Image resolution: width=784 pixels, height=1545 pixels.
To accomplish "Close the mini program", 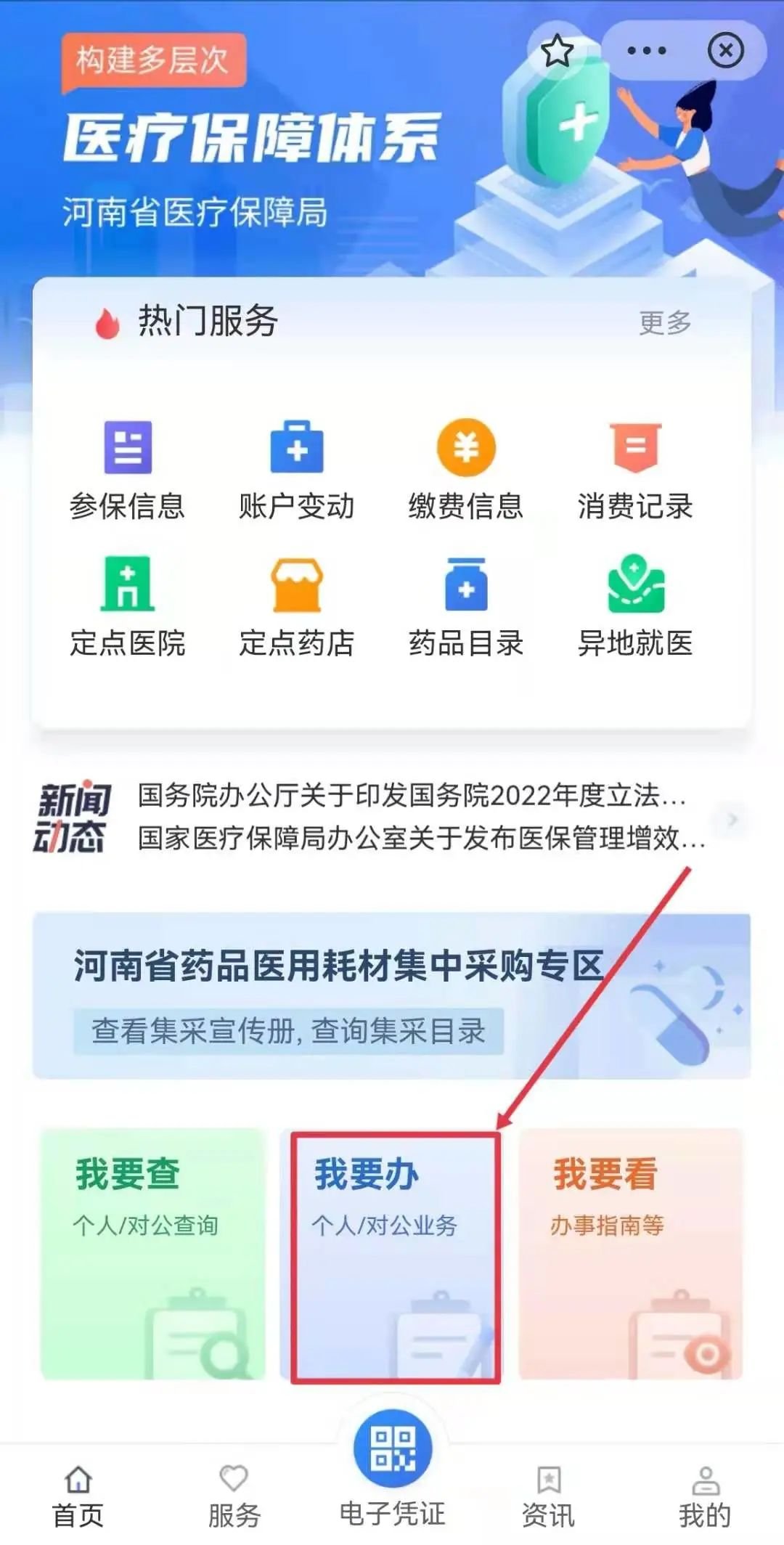I will (725, 51).
